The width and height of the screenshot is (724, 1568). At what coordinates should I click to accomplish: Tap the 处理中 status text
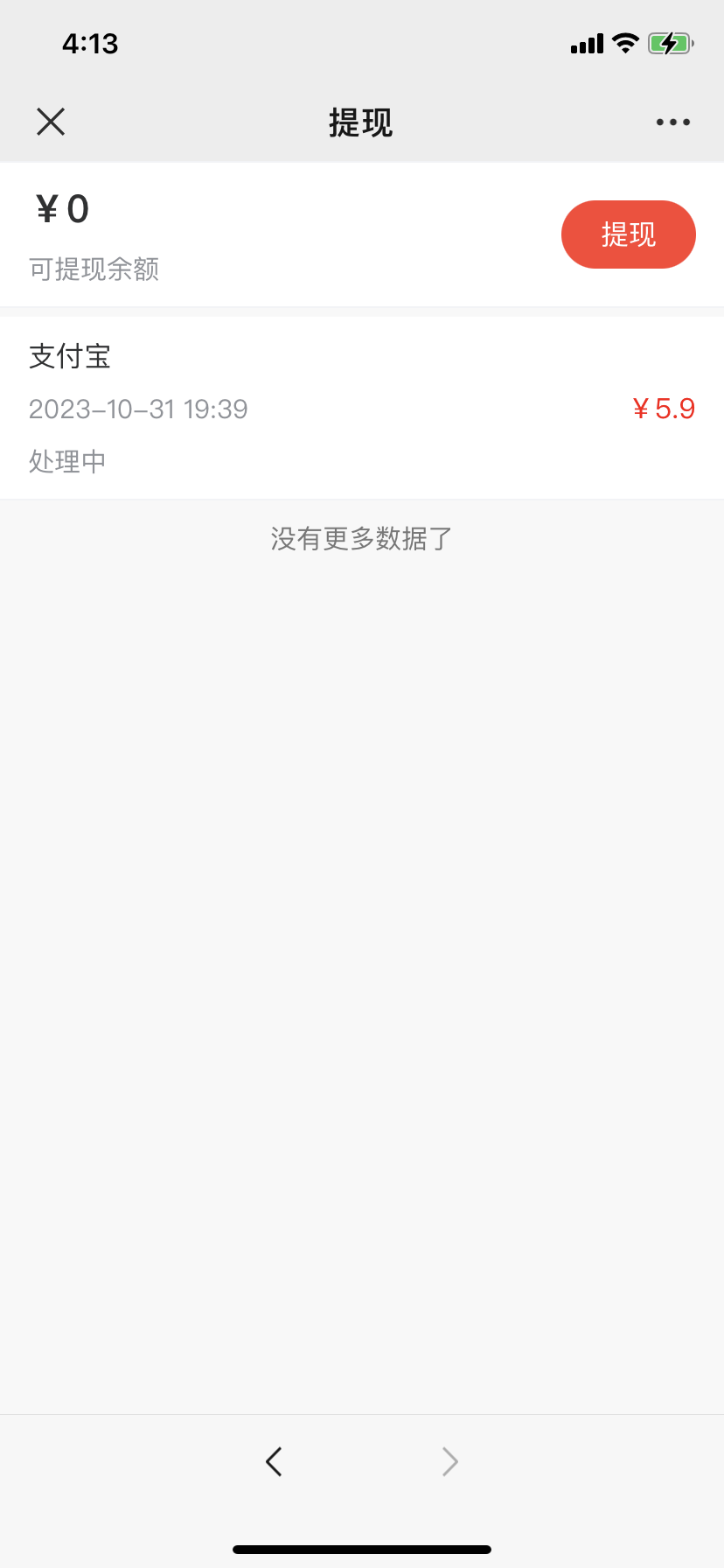click(x=66, y=461)
